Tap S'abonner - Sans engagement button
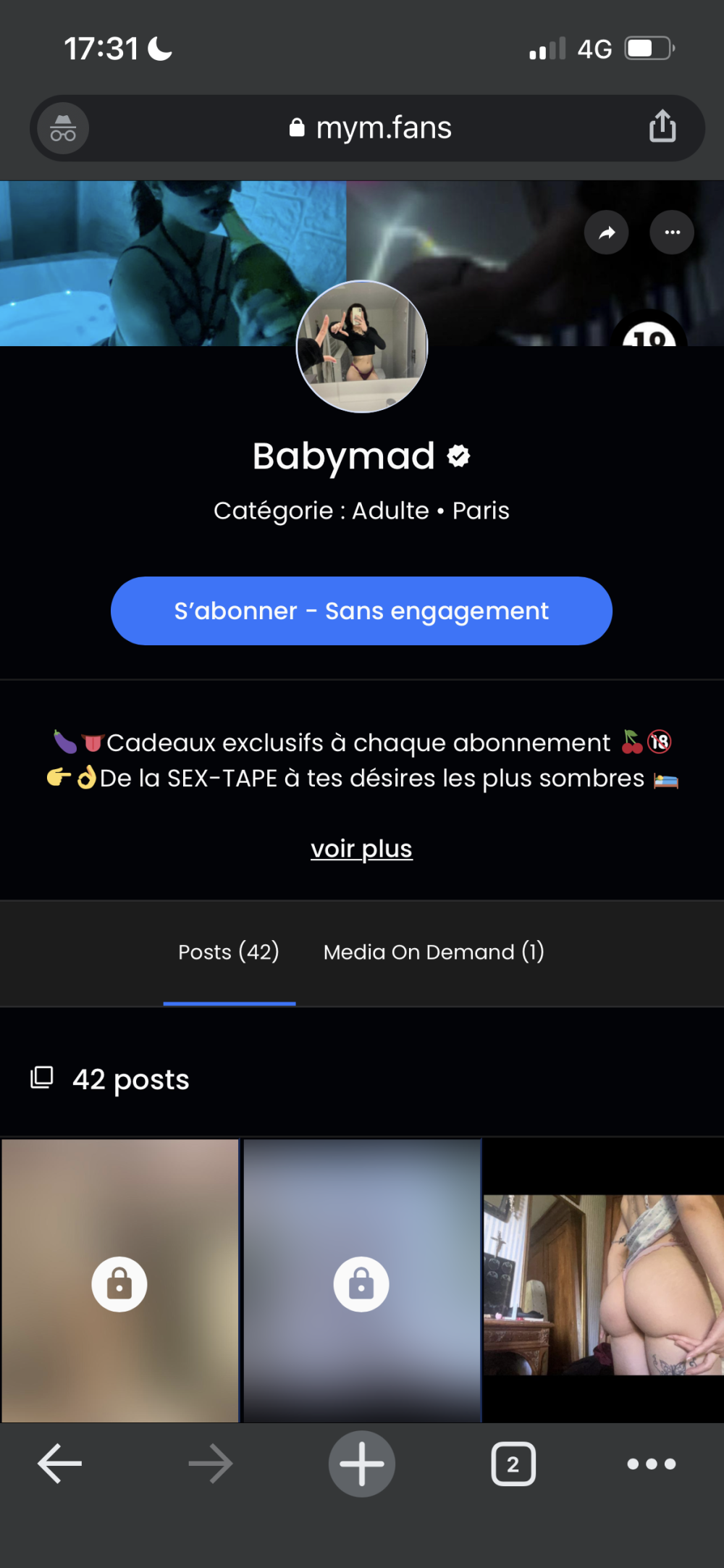The image size is (724, 1568). pos(361,611)
